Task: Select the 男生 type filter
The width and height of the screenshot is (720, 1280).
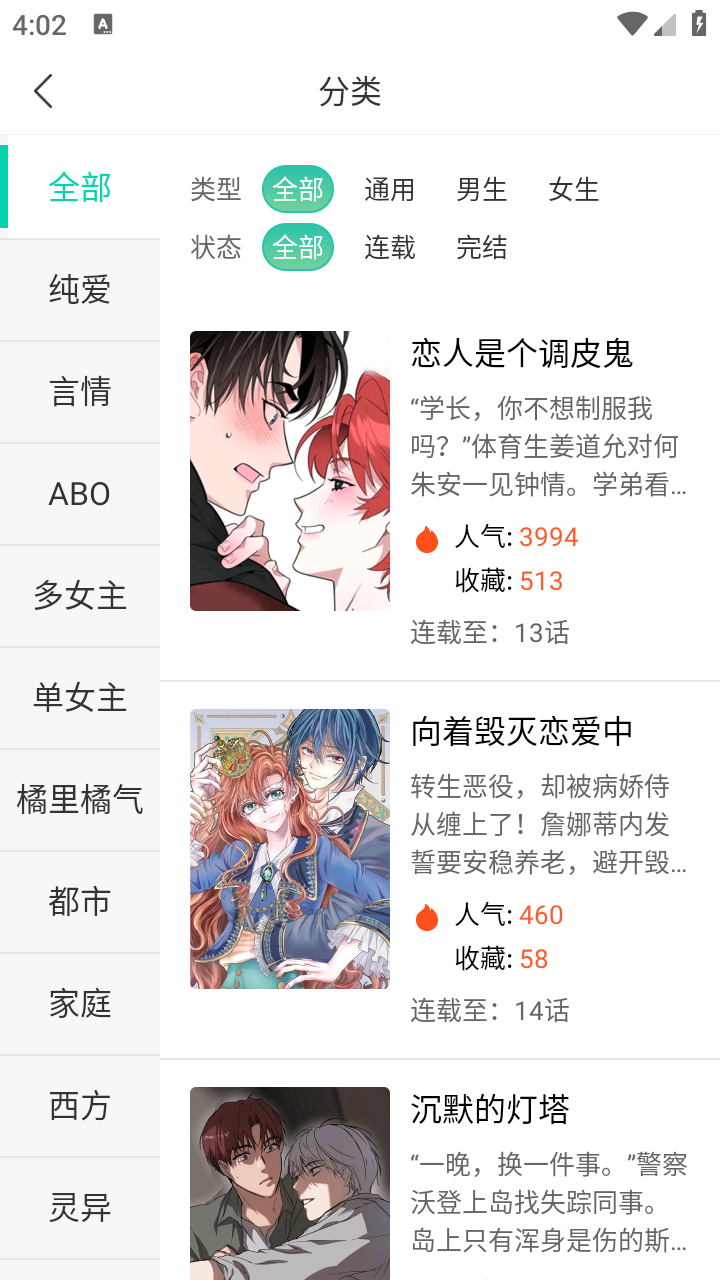Action: click(482, 190)
